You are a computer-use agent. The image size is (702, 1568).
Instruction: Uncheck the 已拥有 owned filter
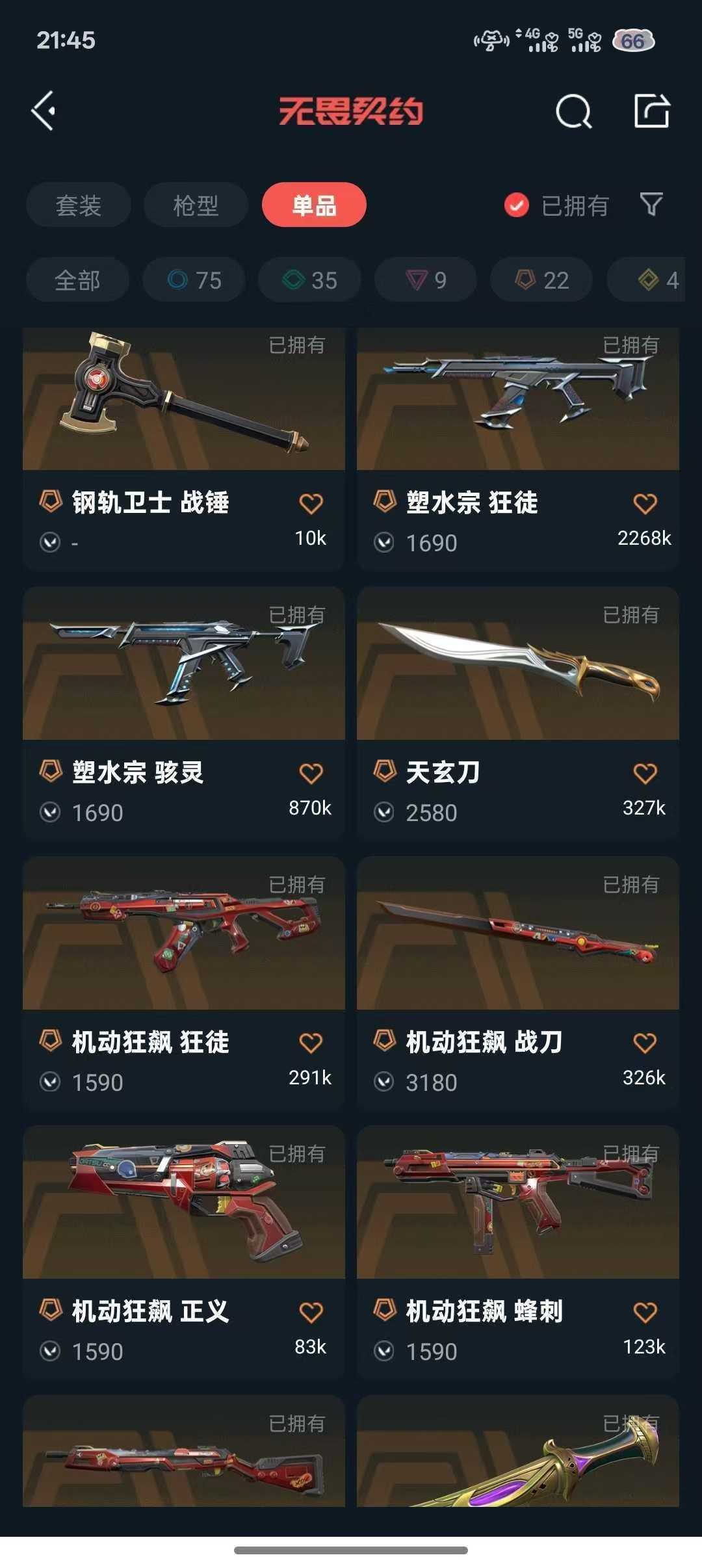[515, 205]
